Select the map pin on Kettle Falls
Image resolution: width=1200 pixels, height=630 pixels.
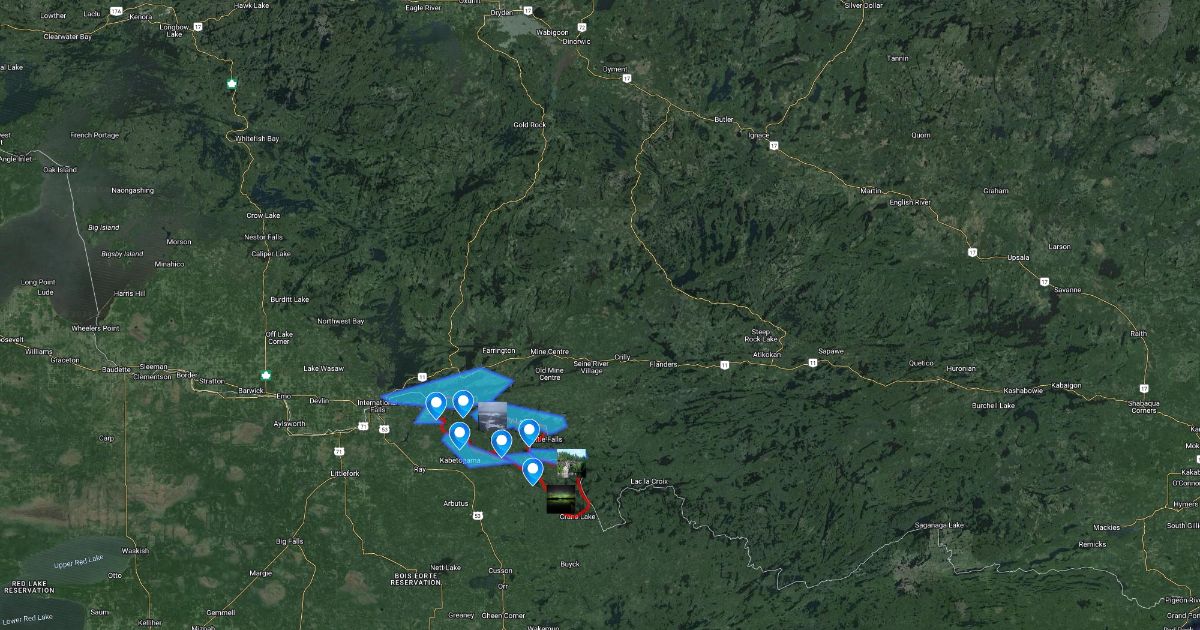[530, 433]
